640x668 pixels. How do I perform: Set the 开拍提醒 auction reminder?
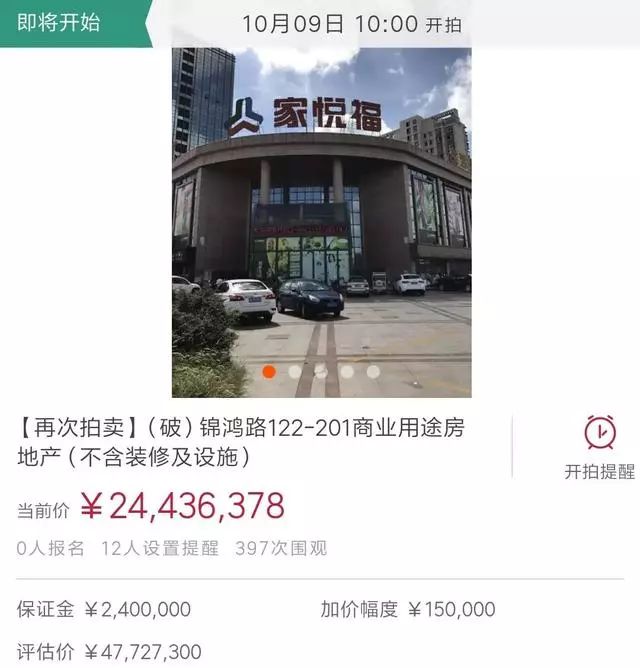[x=599, y=445]
